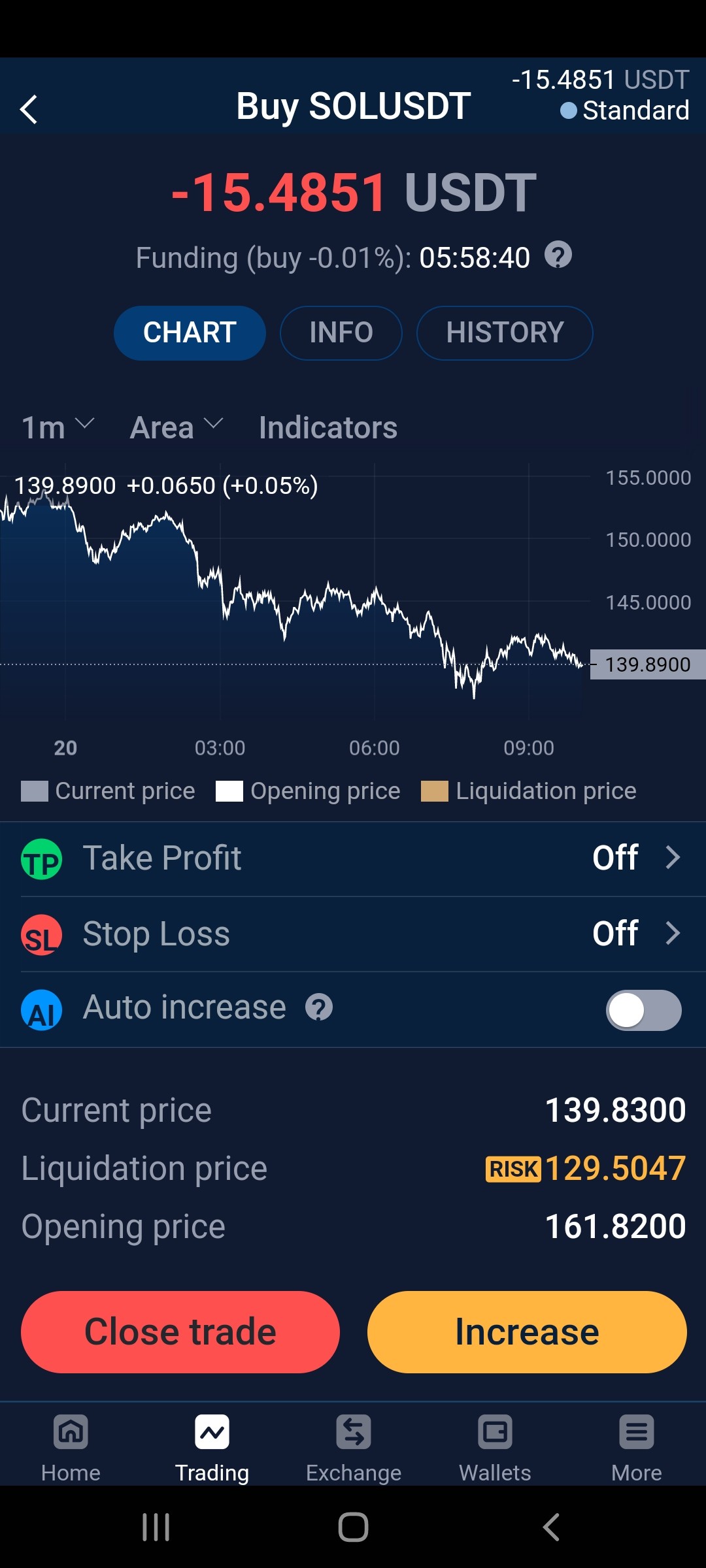Open the funding help question mark
This screenshot has width=706, height=1568.
[x=558, y=255]
